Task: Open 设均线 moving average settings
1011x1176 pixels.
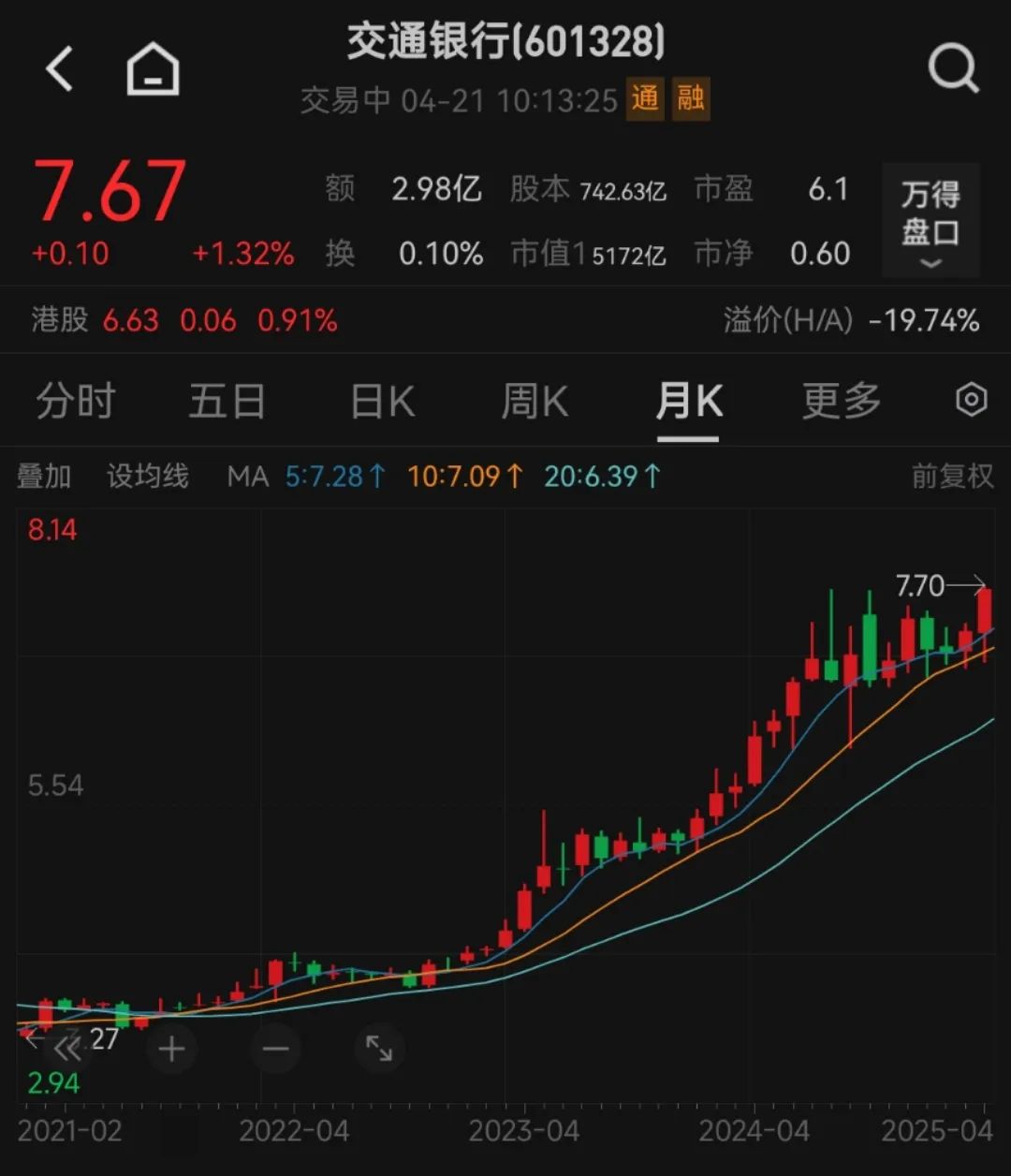Action: click(x=147, y=477)
